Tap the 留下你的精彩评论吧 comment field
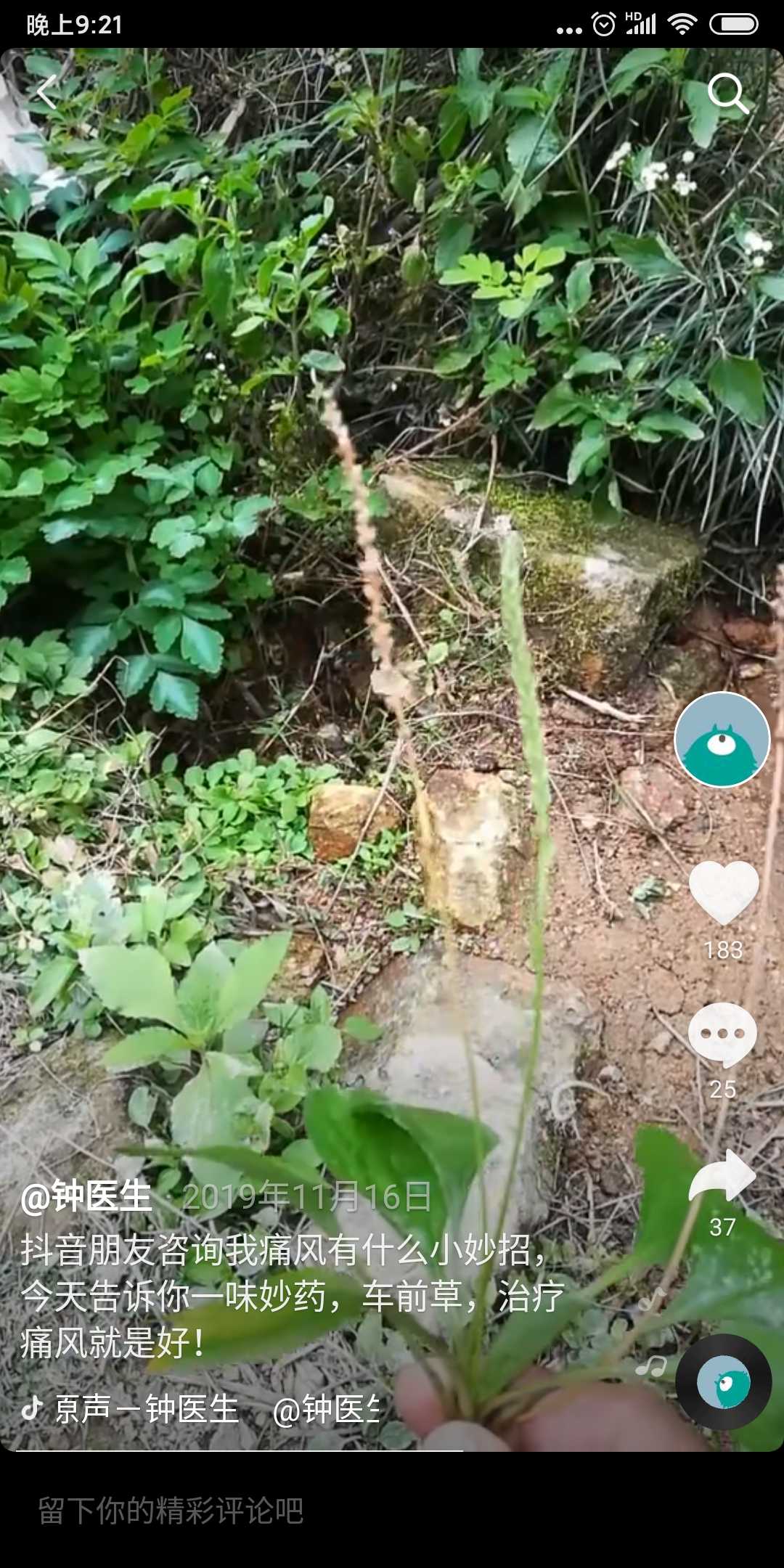 click(171, 1511)
